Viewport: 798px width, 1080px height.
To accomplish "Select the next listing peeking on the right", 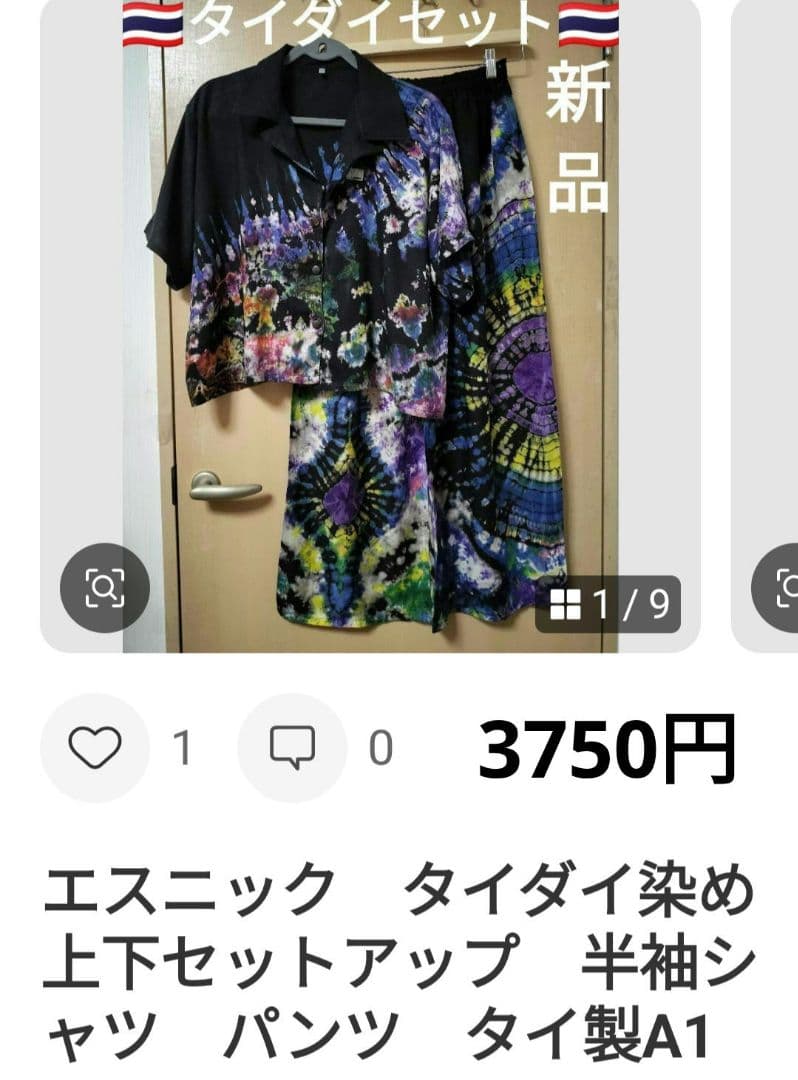I will click(x=775, y=300).
